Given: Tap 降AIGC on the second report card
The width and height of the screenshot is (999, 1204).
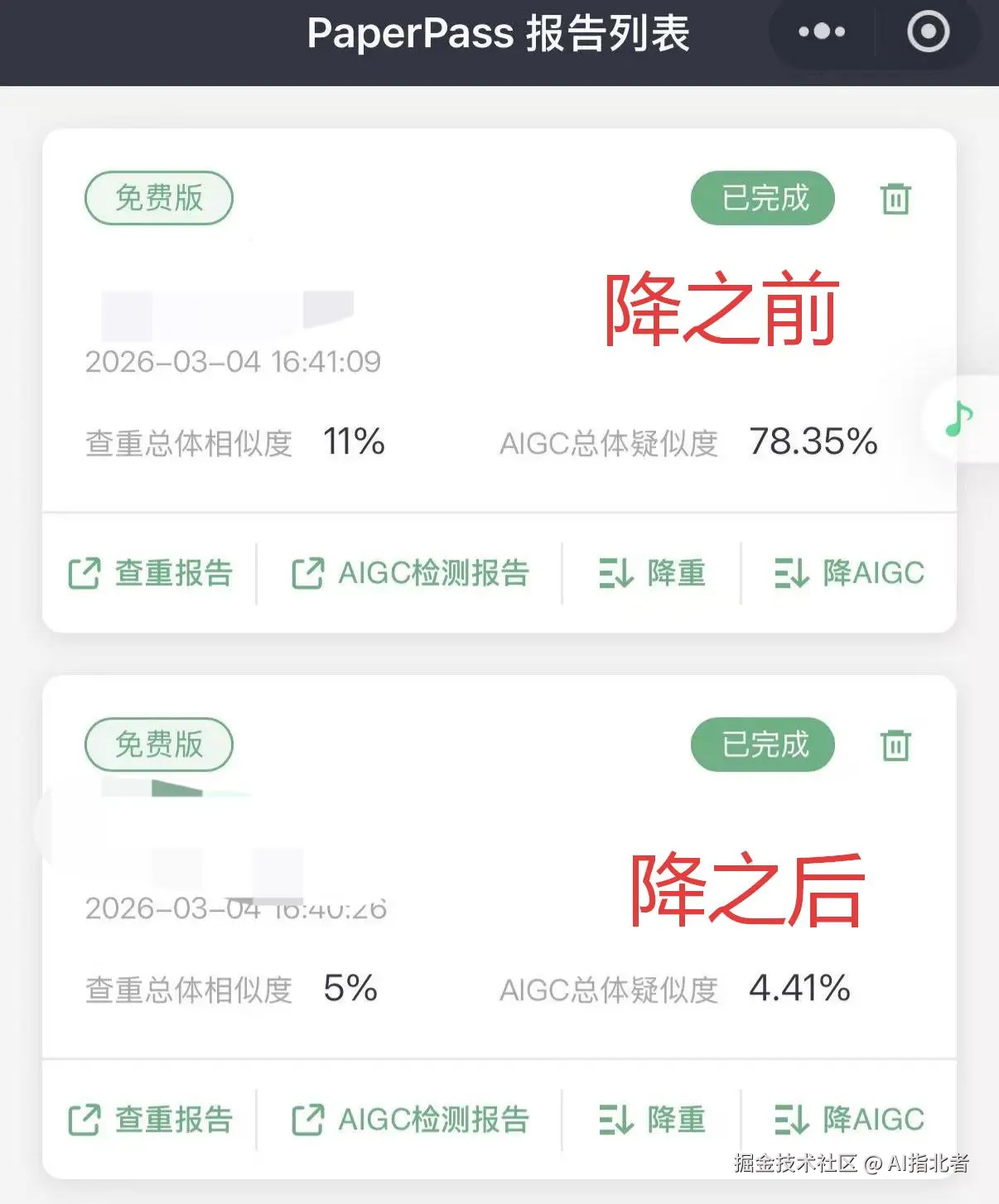Looking at the screenshot, I should click(x=792, y=1120).
